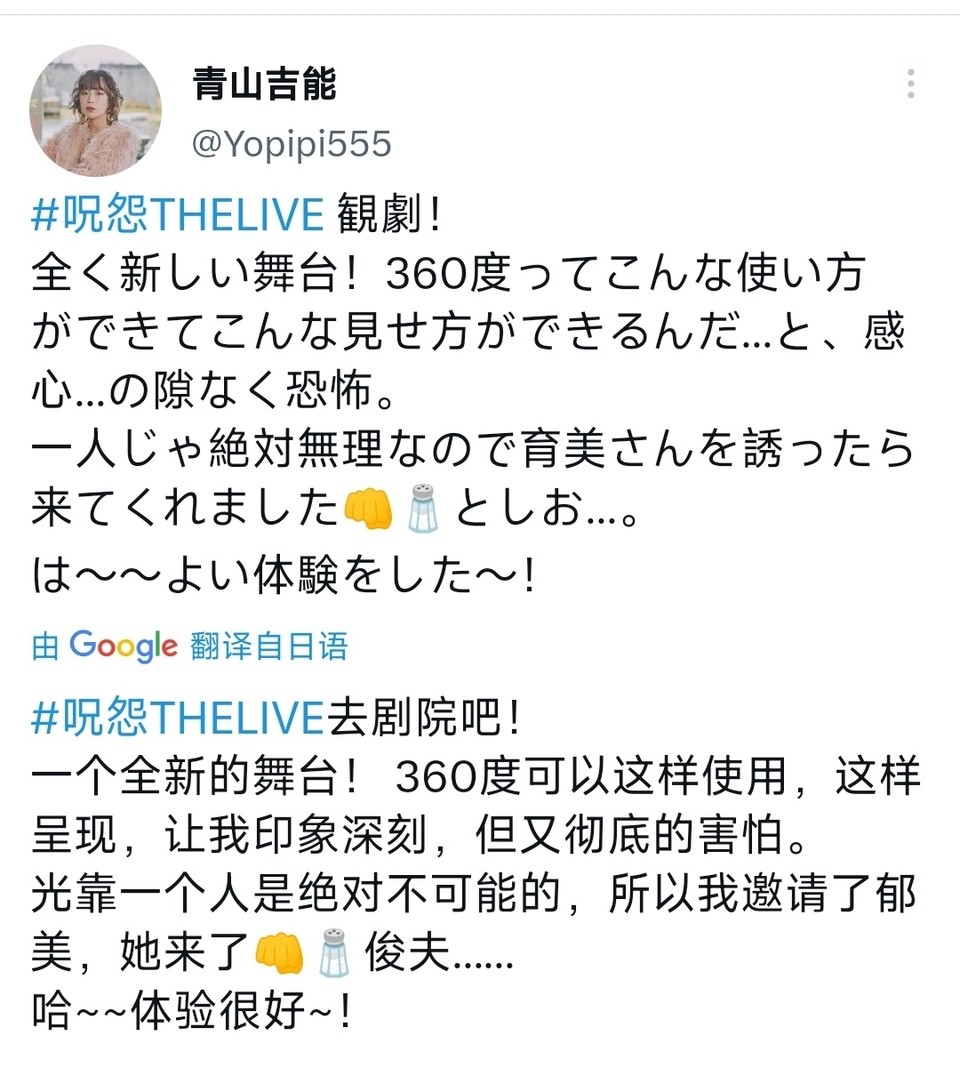Screen dimensions: 960x1084
Task: Tap the Google translated-from-Japanese label
Action: [190, 646]
